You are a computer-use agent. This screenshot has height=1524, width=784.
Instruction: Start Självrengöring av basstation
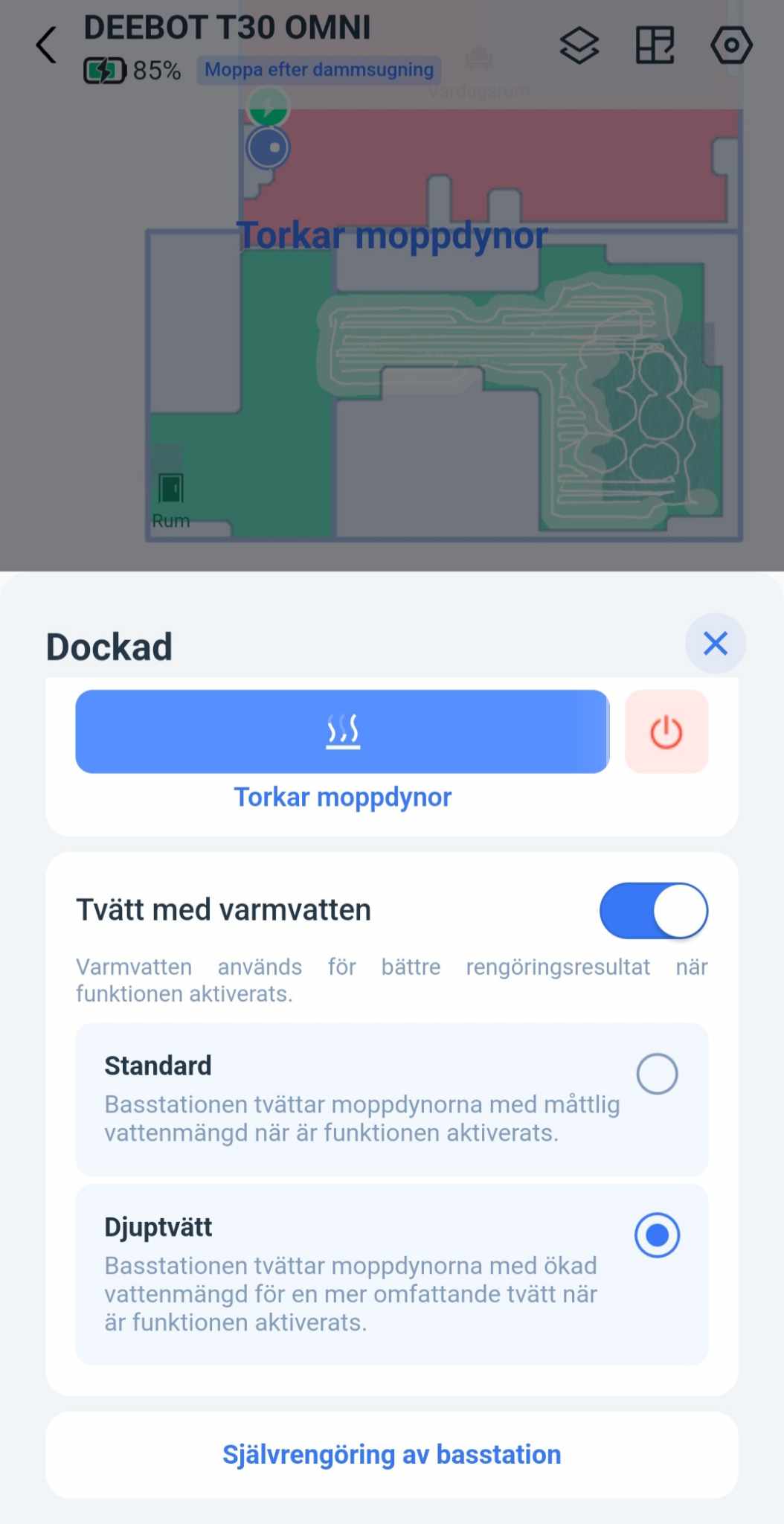[x=392, y=1455]
